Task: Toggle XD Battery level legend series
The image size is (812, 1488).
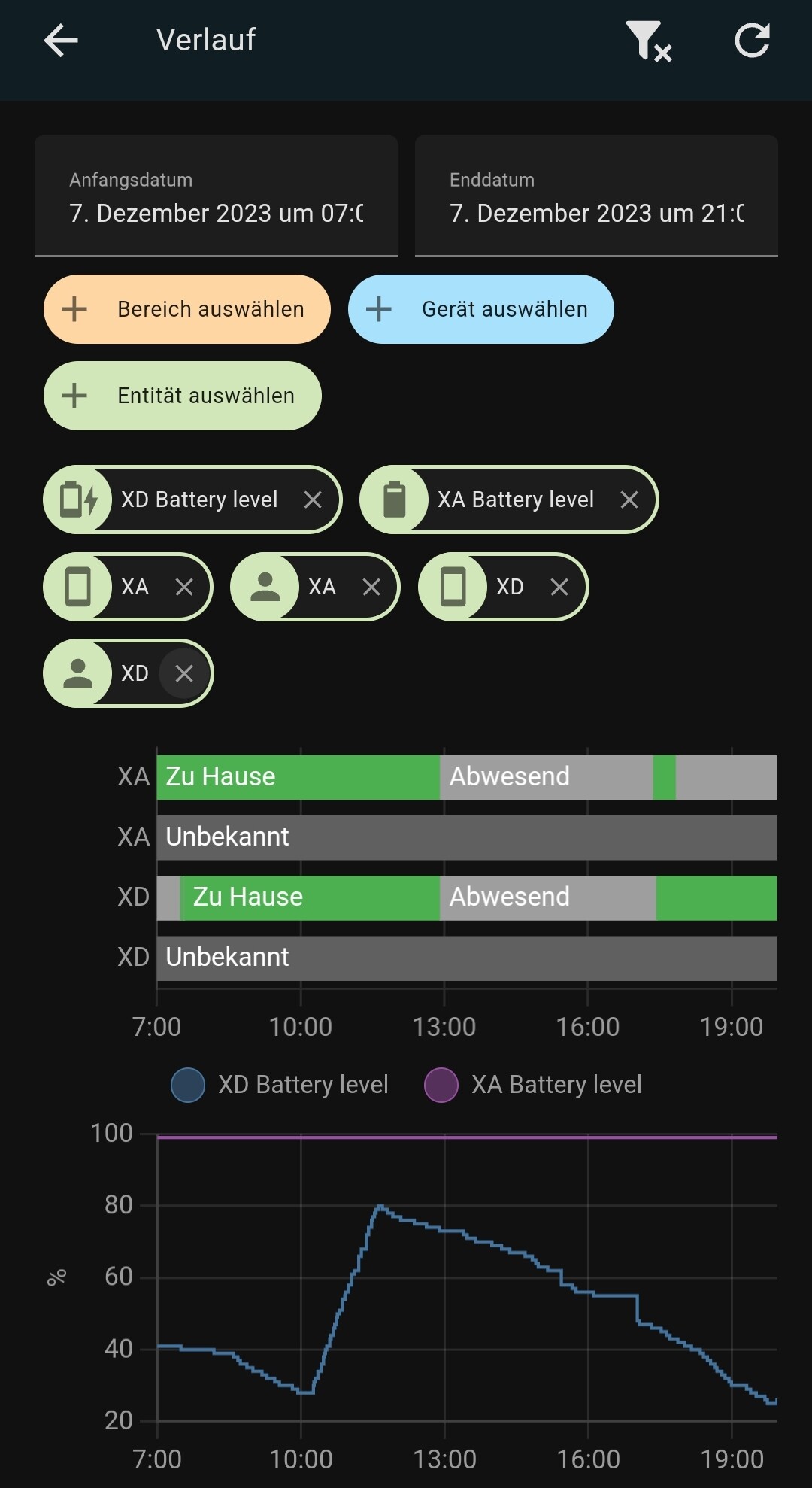Action: tap(280, 1085)
